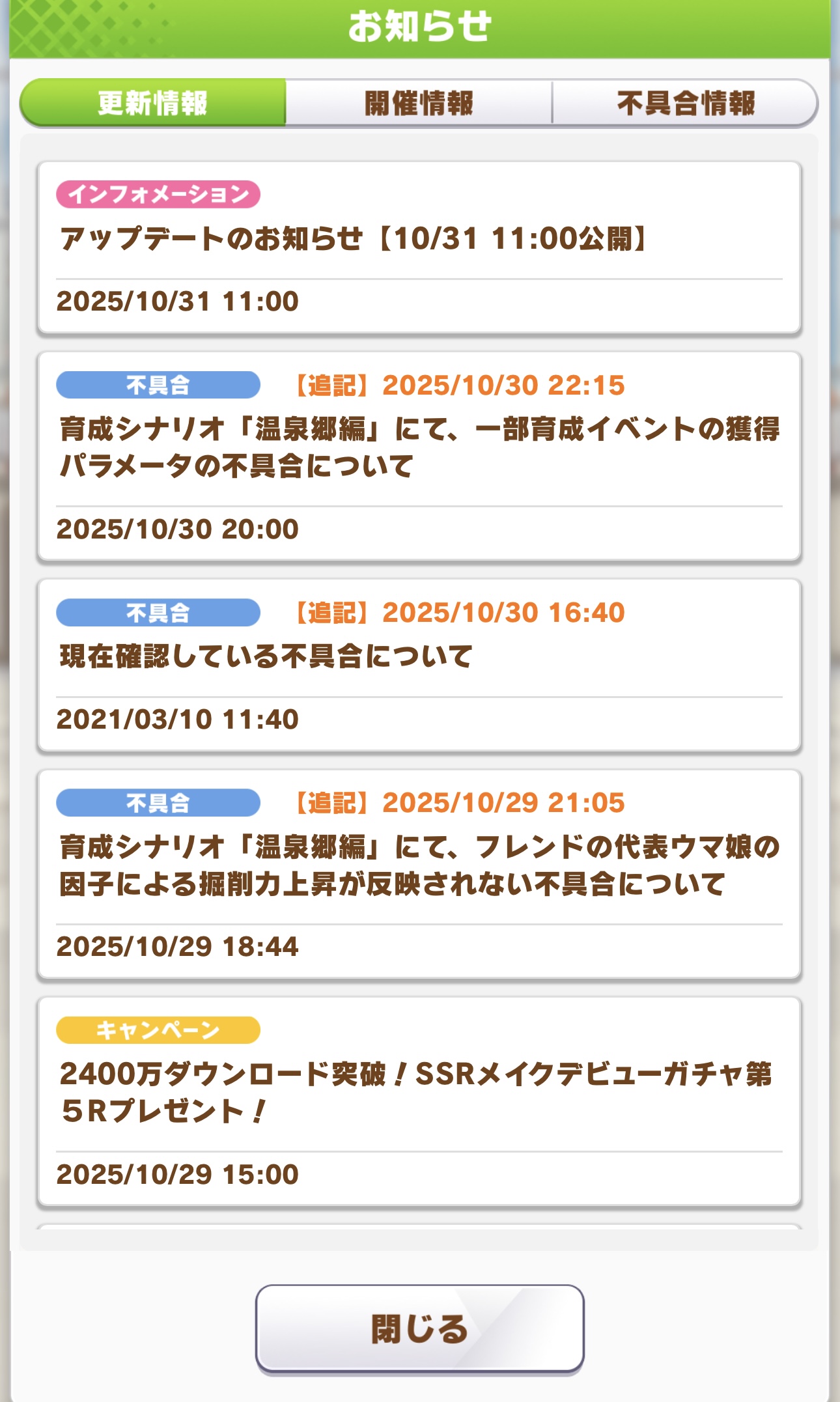View 現在確認している不具合について notice

click(x=419, y=664)
